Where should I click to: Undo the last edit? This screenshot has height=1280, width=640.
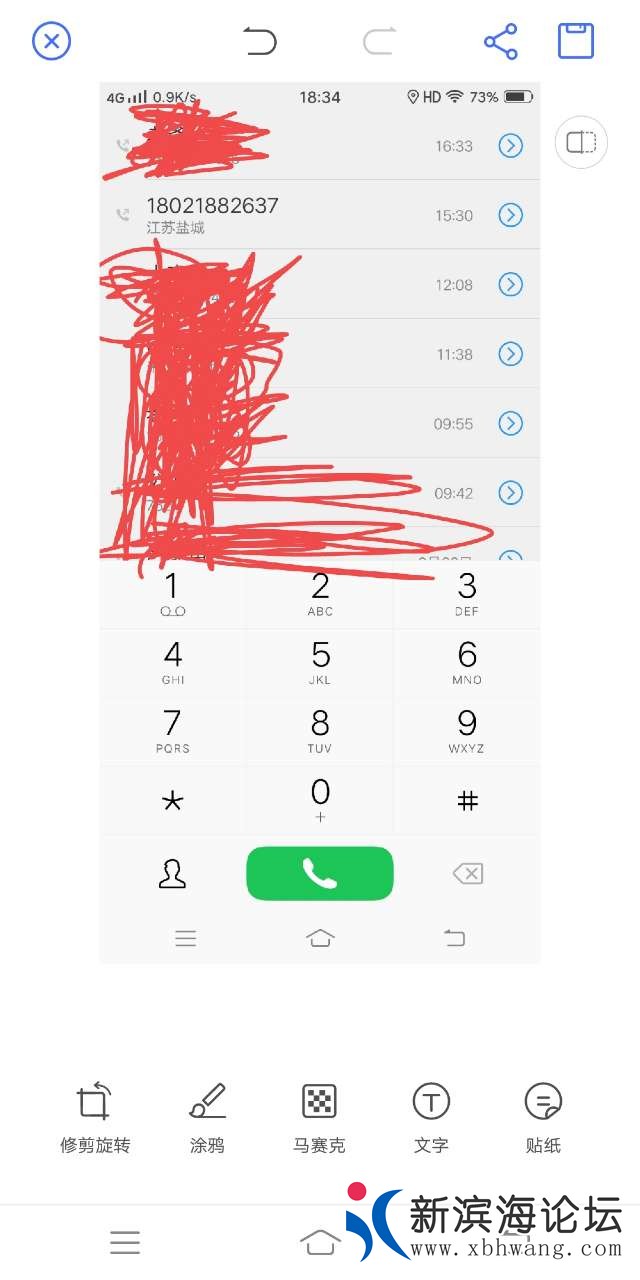click(260, 41)
